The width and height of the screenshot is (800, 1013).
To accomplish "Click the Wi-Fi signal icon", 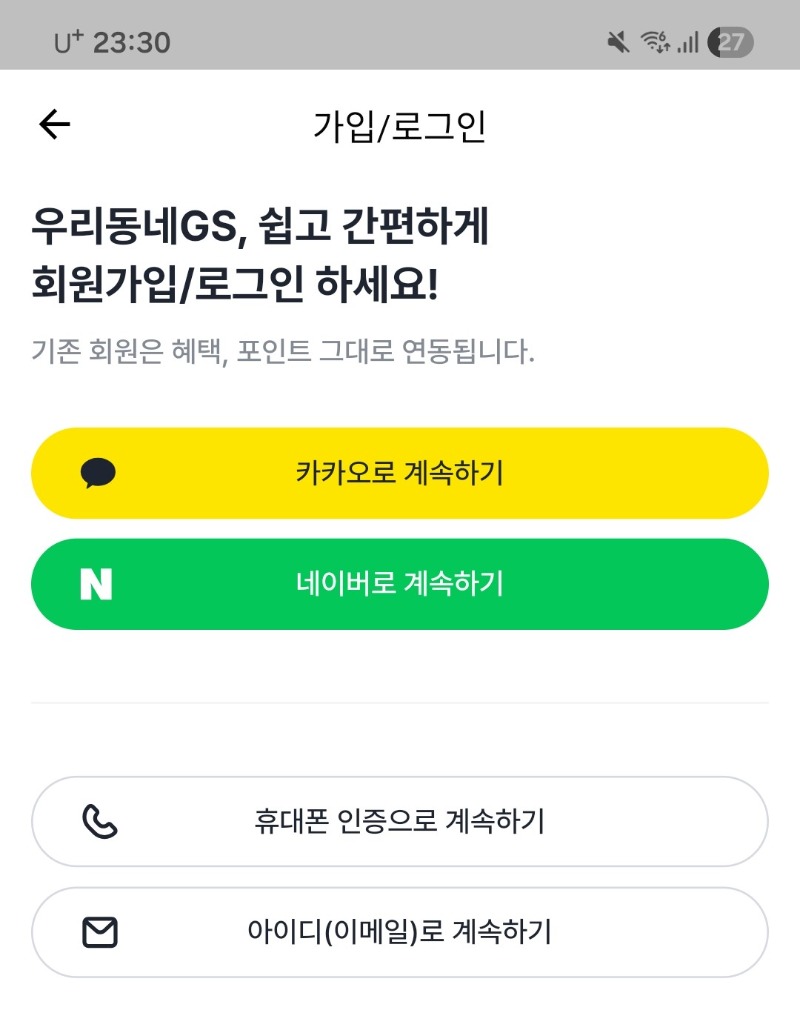I will pyautogui.click(x=655, y=42).
